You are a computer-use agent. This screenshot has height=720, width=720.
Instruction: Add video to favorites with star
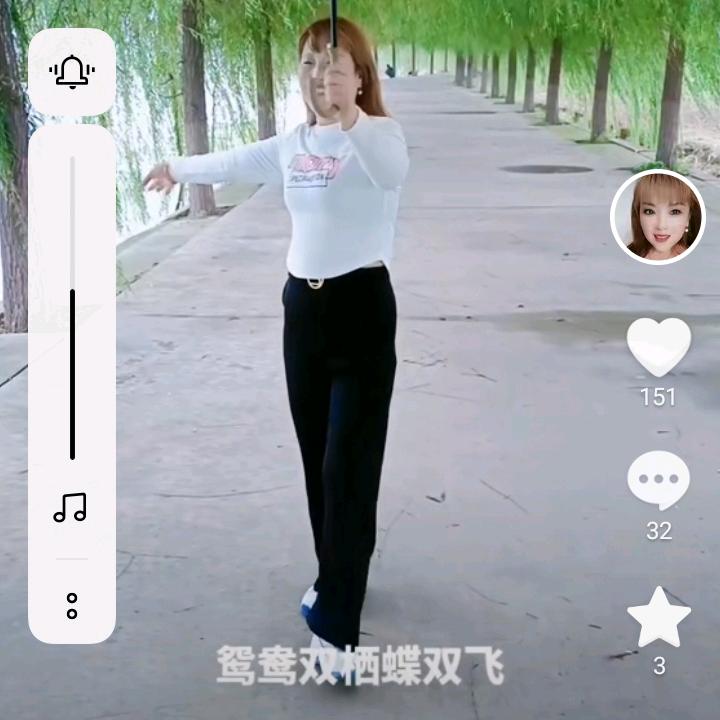pyautogui.click(x=658, y=617)
